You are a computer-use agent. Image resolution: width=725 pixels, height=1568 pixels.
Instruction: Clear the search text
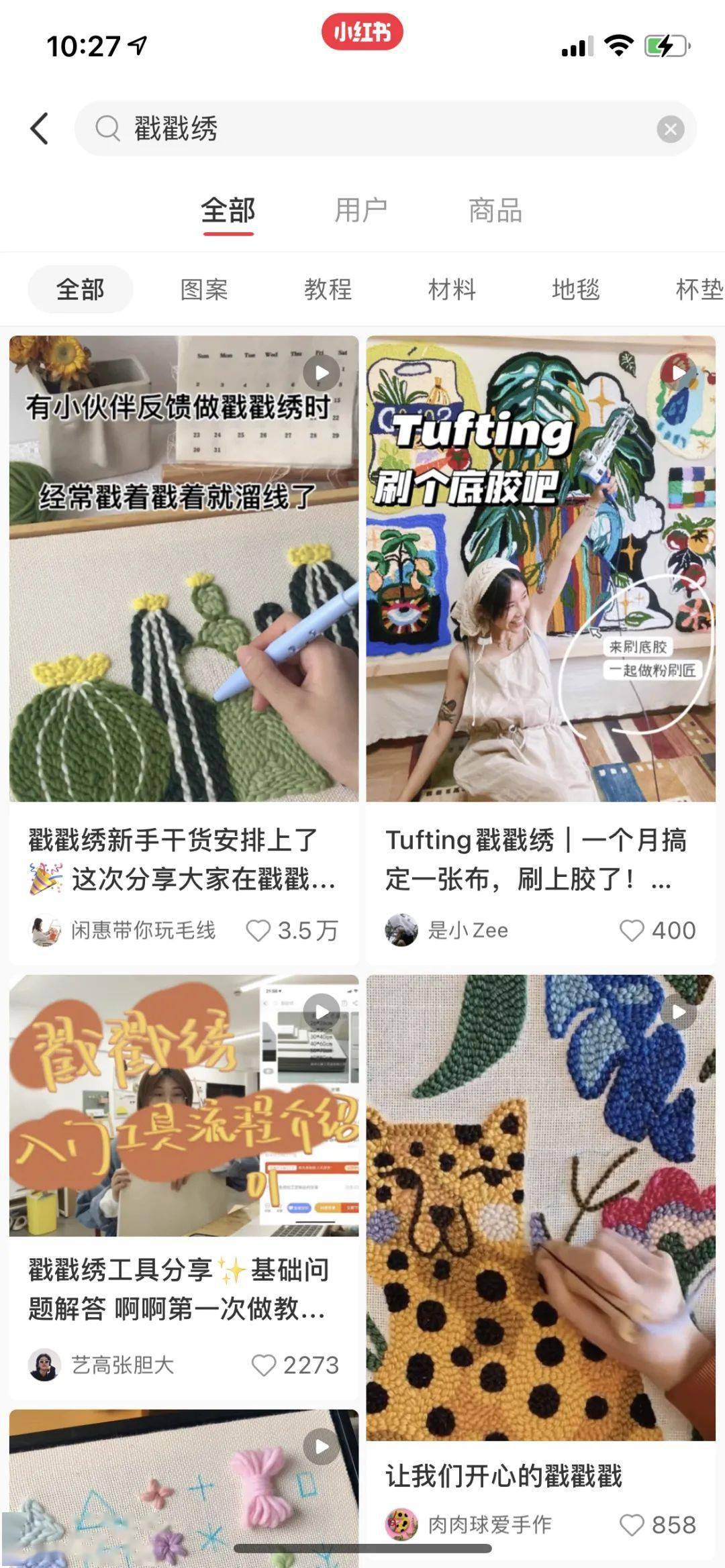[670, 129]
